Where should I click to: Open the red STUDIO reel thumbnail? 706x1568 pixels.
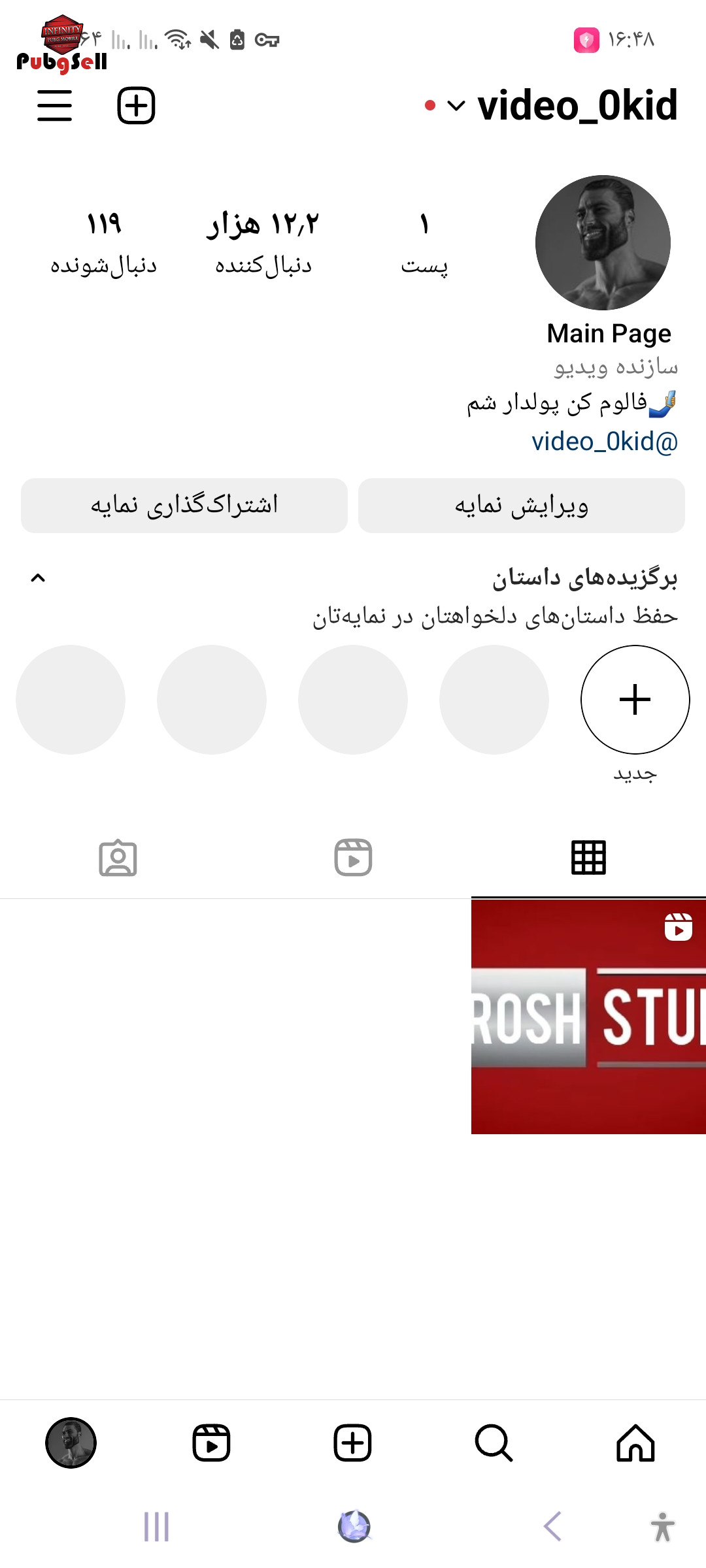tap(588, 1017)
